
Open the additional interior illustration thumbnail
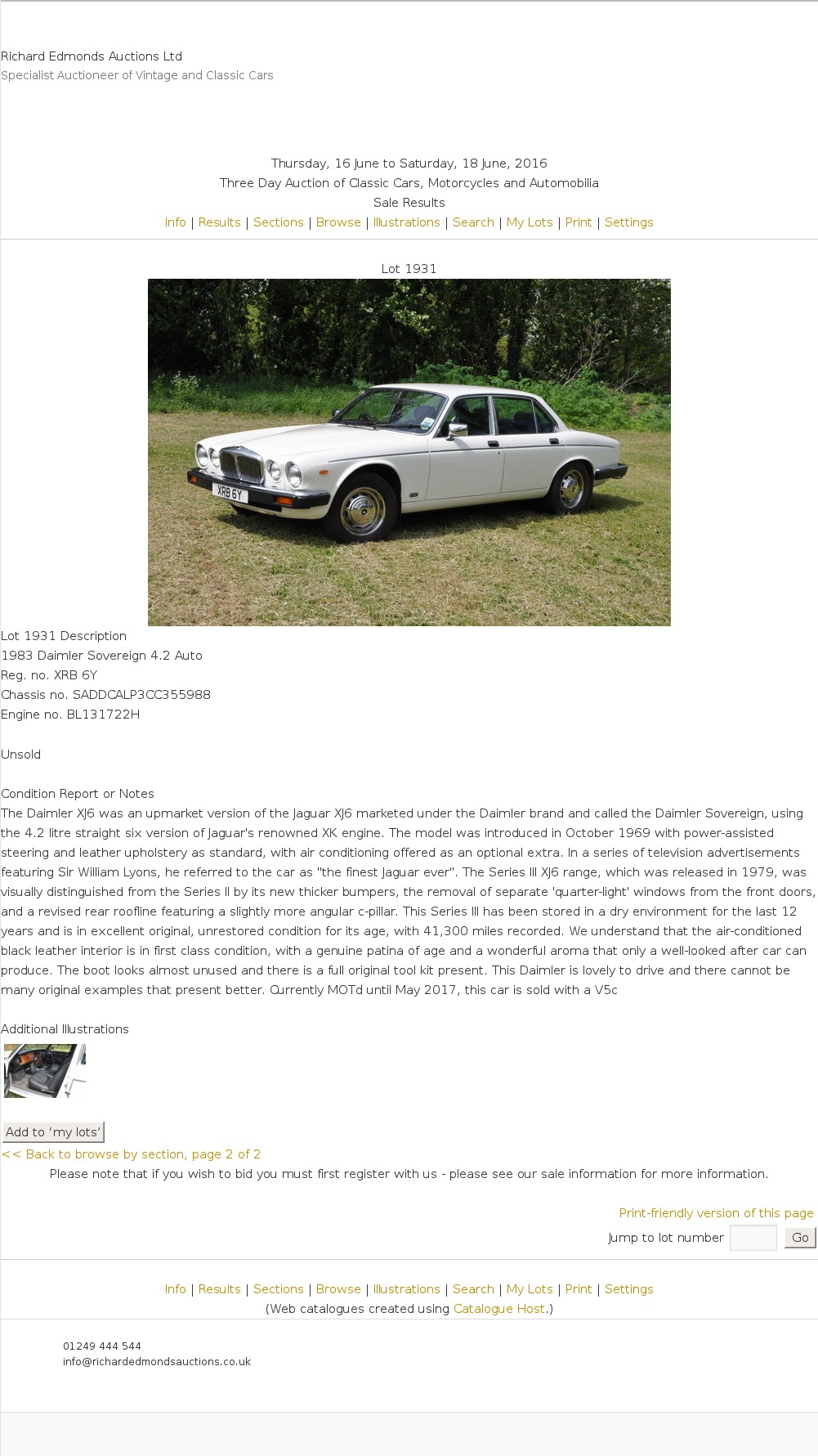click(45, 1070)
